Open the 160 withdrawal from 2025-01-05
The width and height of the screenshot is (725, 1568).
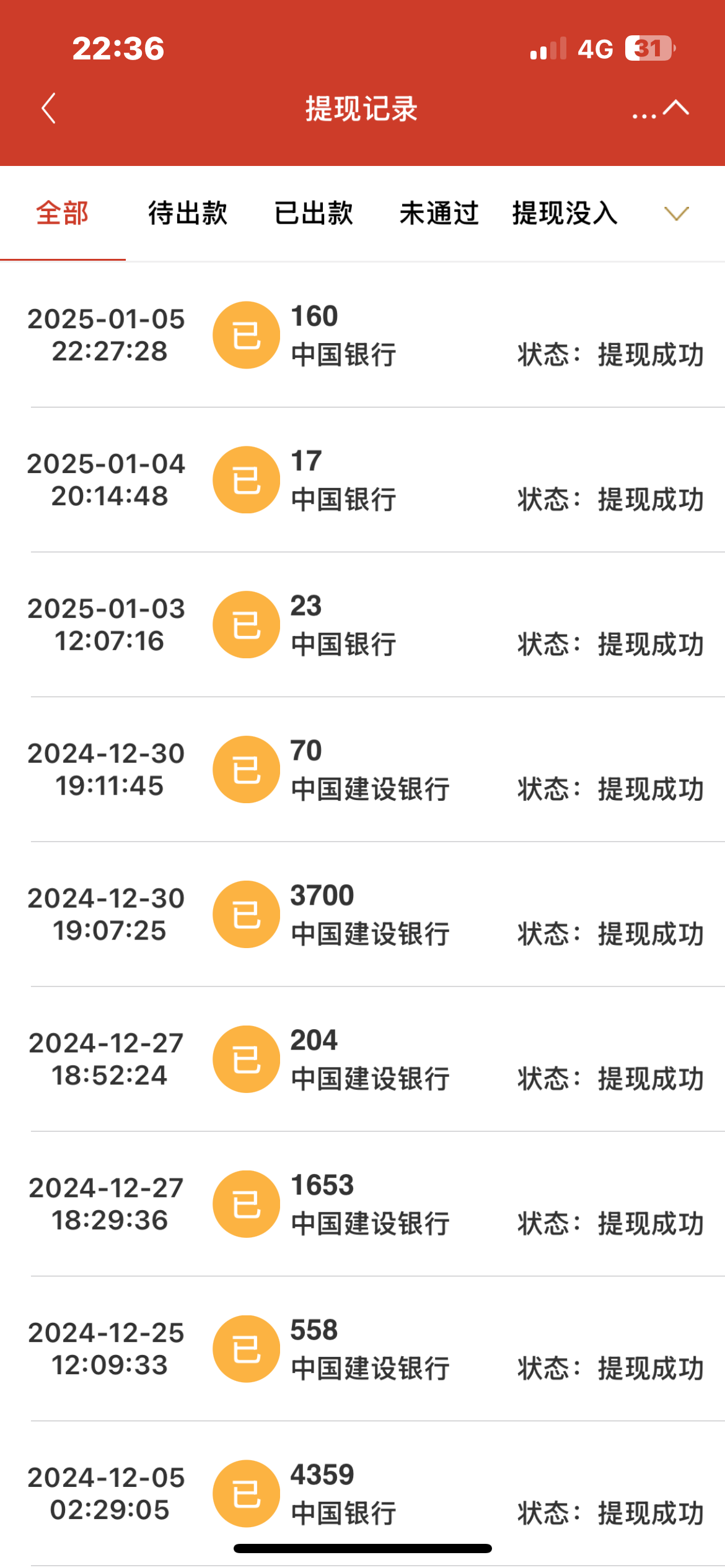coord(362,335)
